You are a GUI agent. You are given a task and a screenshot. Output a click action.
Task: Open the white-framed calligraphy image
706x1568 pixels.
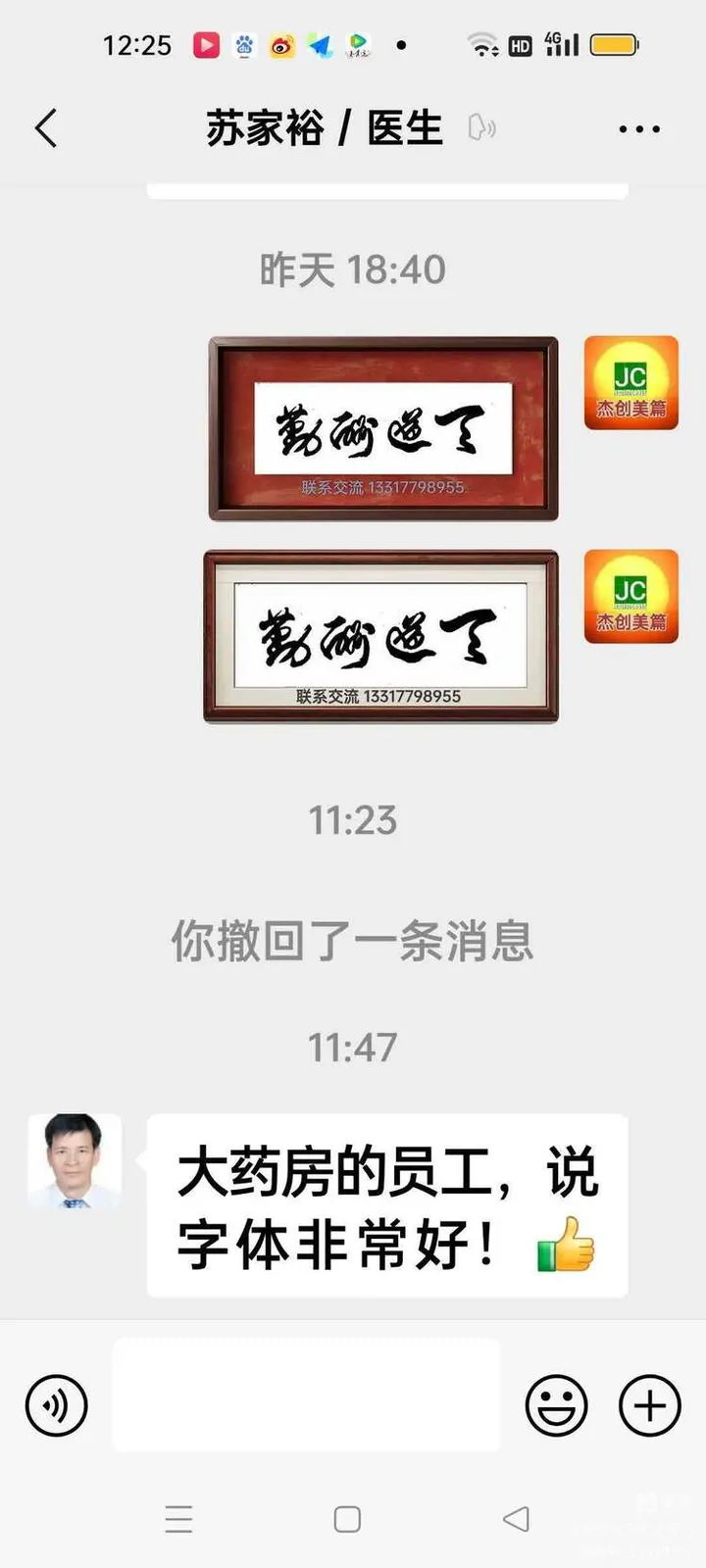[381, 637]
